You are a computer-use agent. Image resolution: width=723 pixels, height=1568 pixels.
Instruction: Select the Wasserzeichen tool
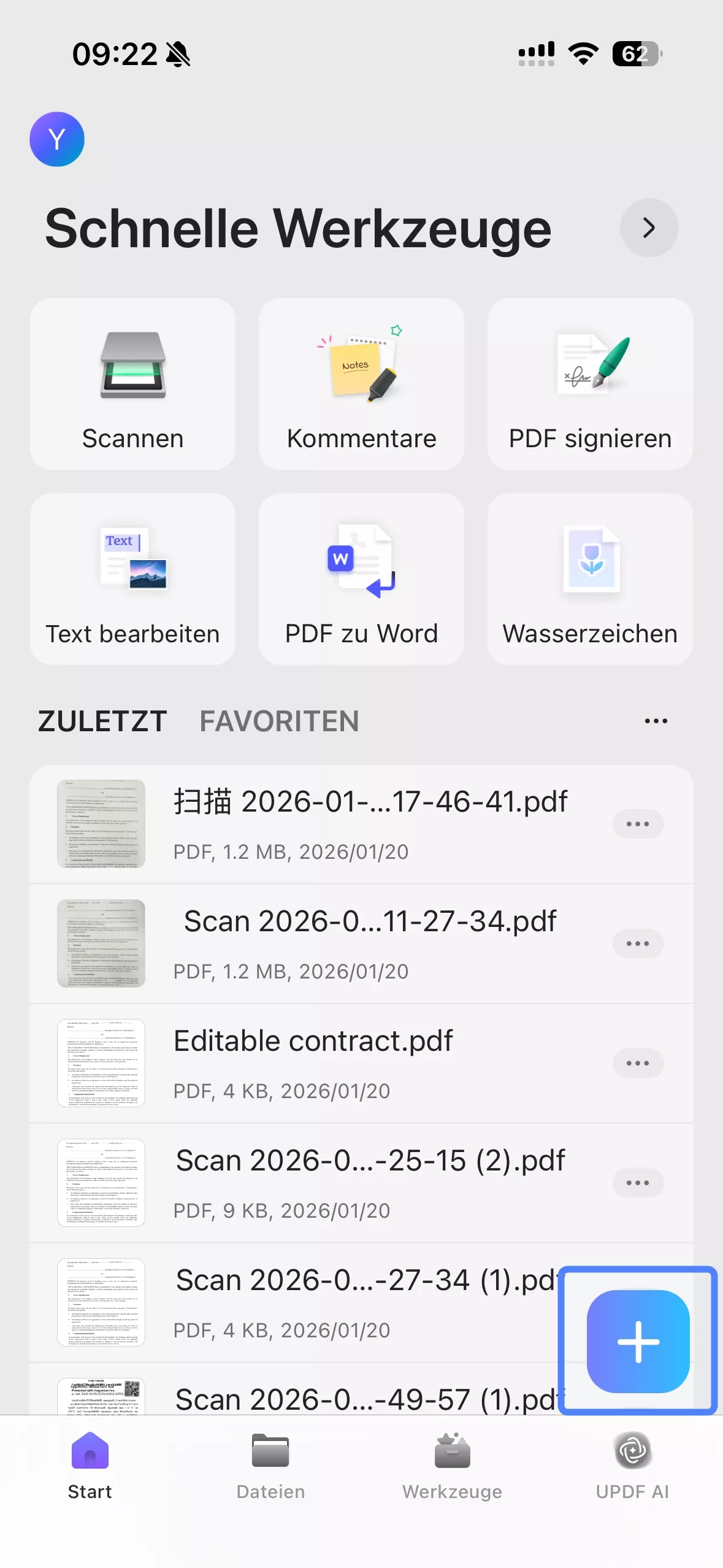(x=589, y=580)
